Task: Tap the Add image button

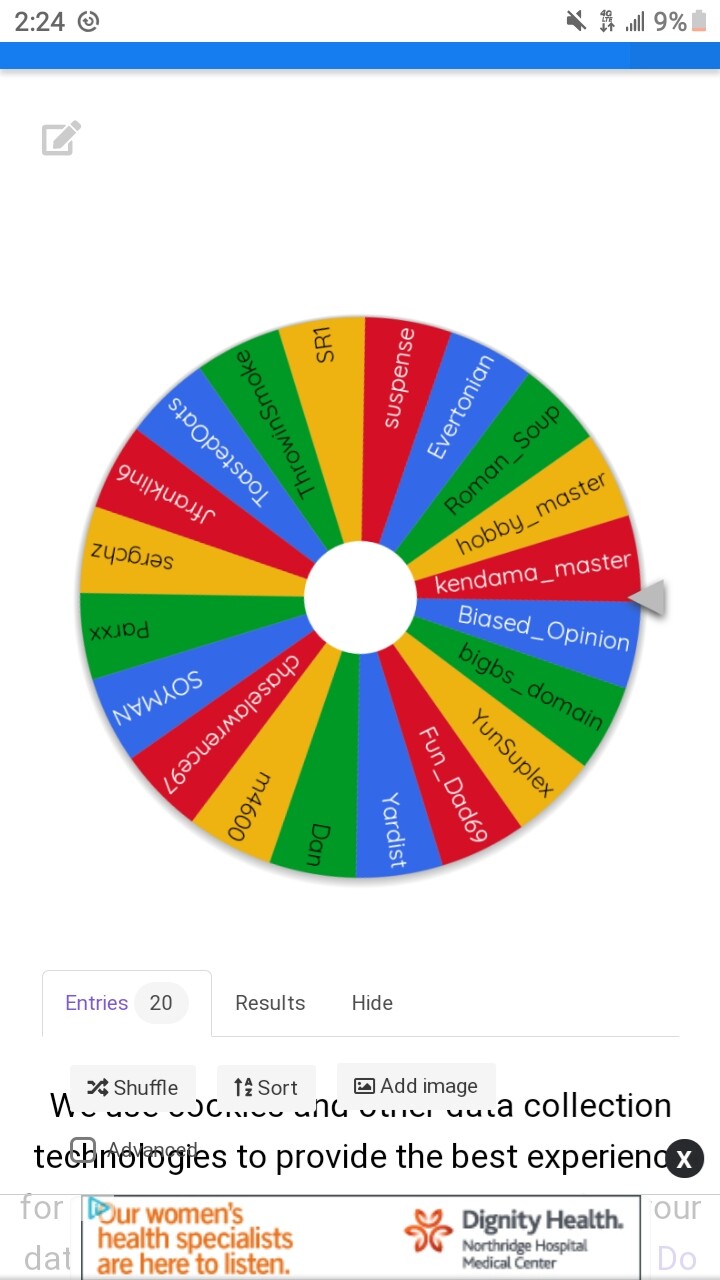Action: (416, 1085)
